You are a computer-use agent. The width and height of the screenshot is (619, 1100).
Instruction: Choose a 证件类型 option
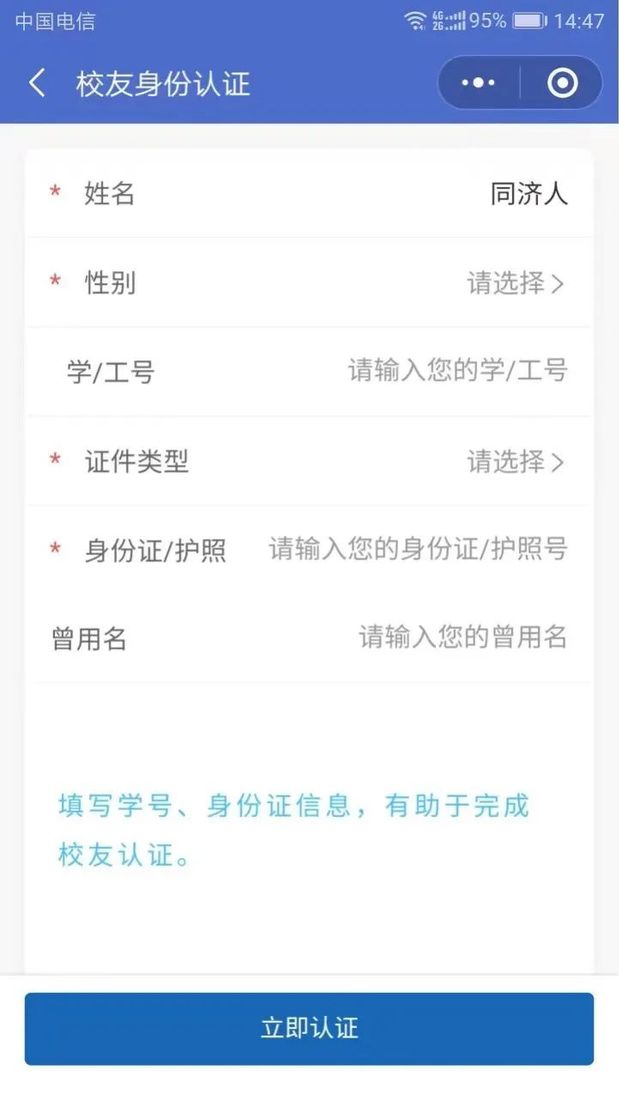(x=310, y=461)
